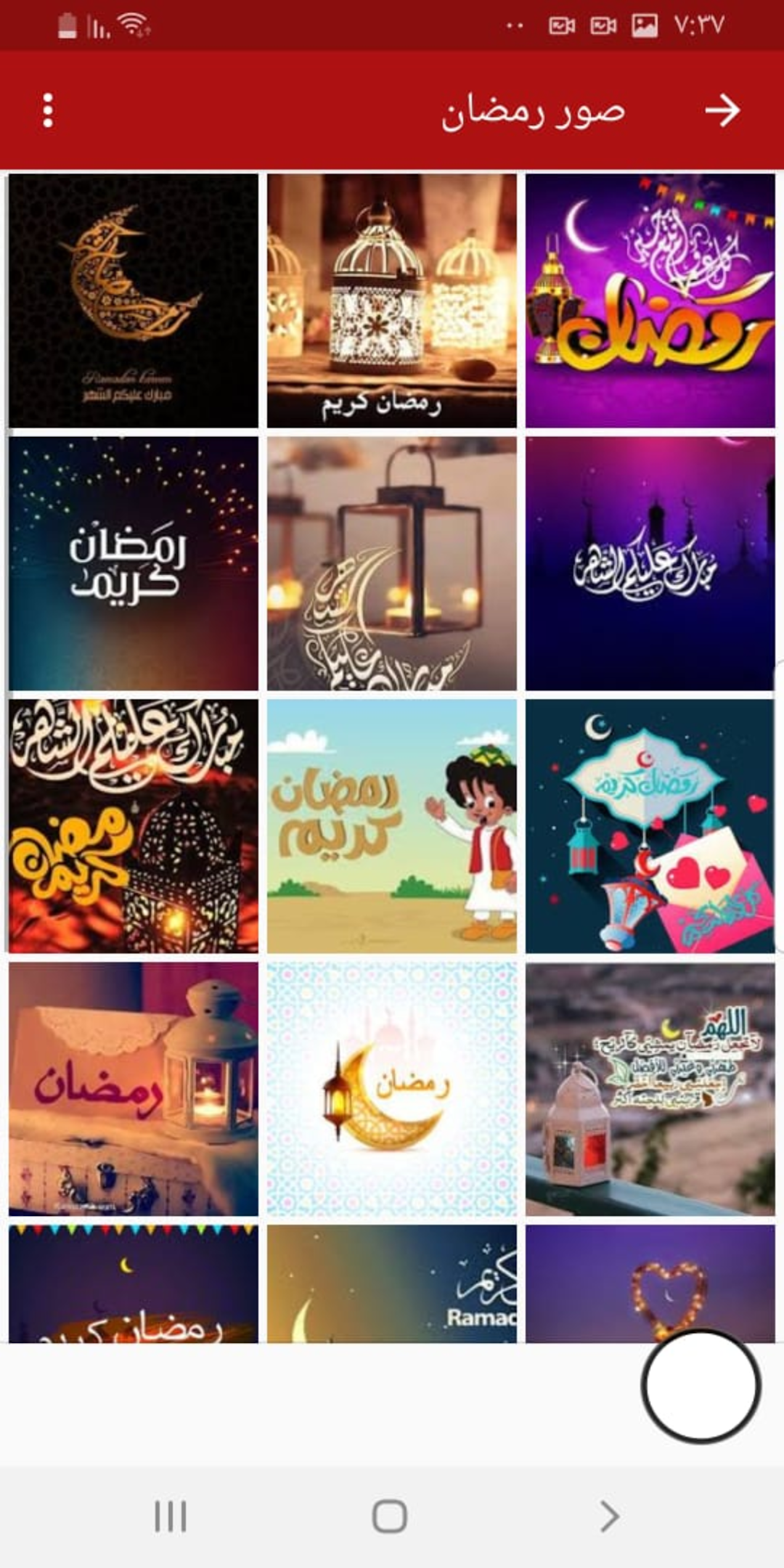Tap the arrow next to صور رمضان
This screenshot has height=1568, width=784.
[722, 110]
